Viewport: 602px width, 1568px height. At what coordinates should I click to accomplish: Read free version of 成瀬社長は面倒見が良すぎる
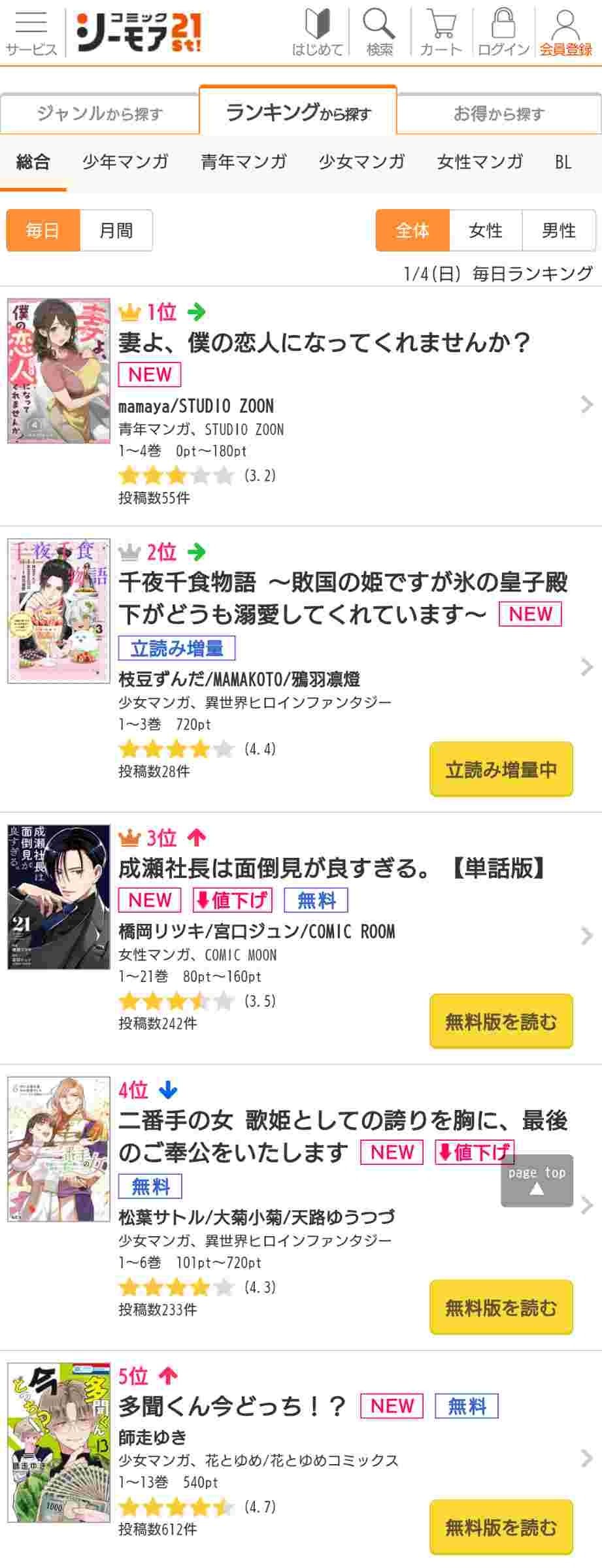(x=501, y=1021)
